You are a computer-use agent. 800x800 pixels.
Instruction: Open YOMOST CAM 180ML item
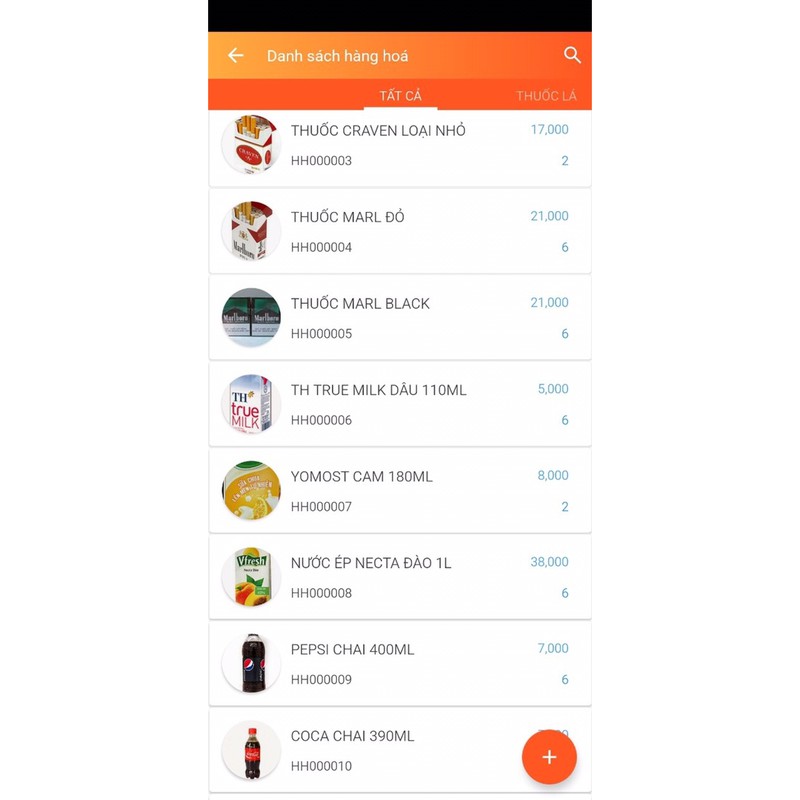[400, 491]
